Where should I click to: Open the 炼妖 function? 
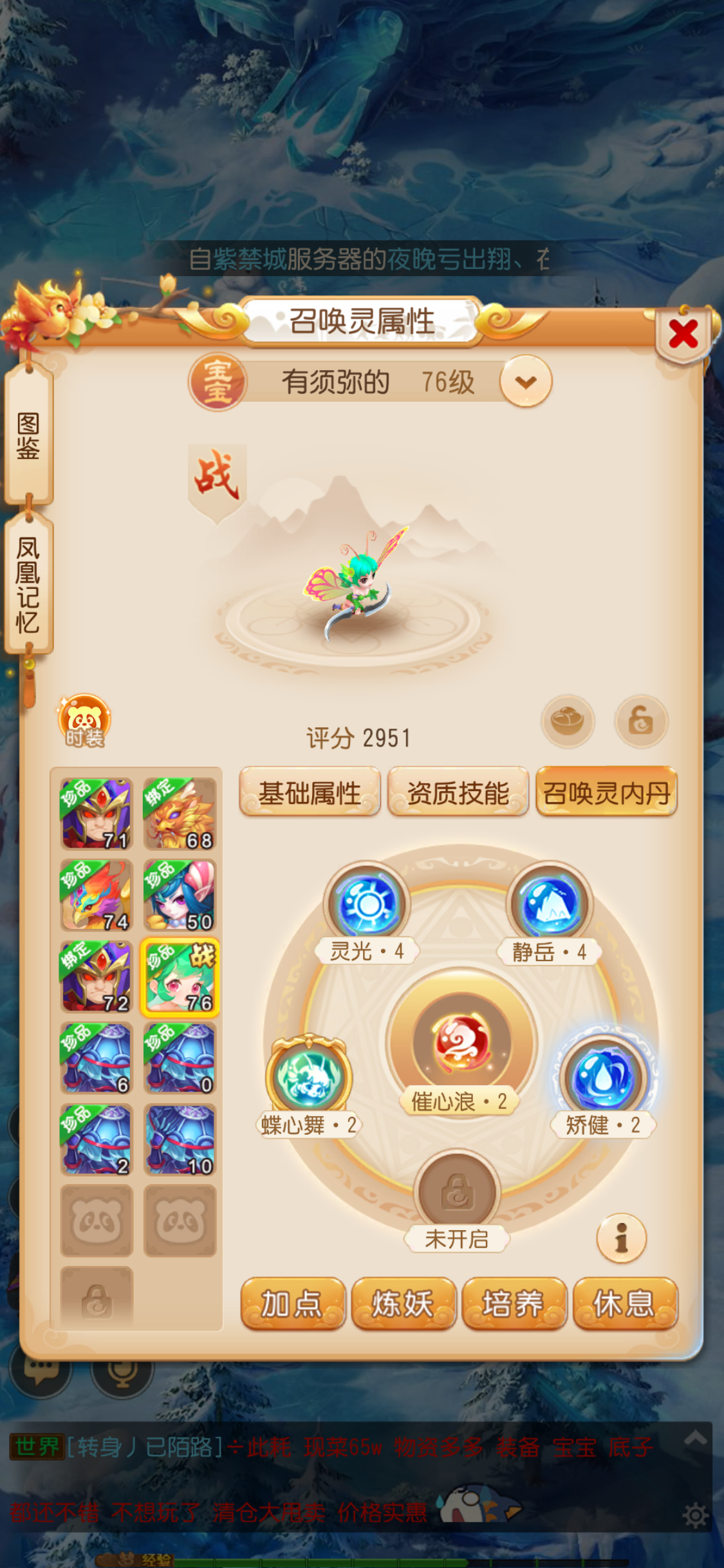click(x=404, y=1304)
